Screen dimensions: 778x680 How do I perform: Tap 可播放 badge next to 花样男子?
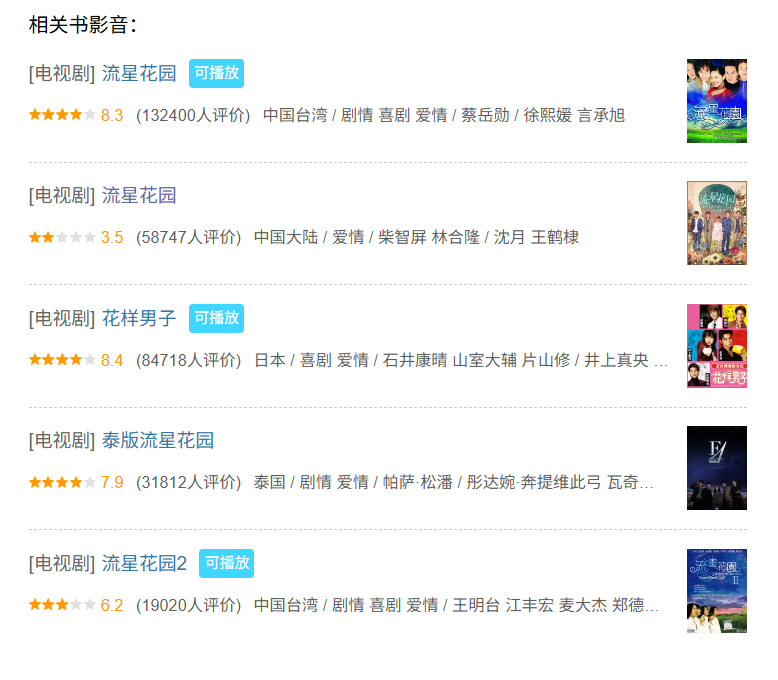[216, 318]
